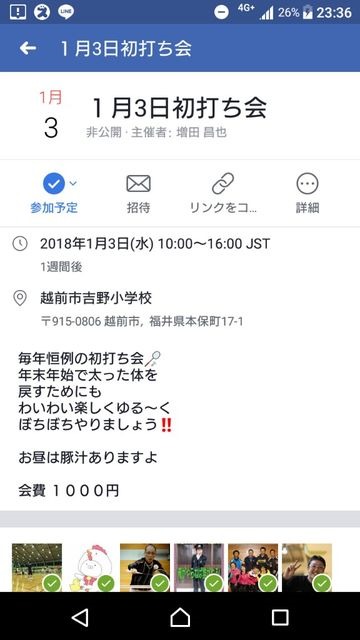
Task: Open the 越前市吉野小学校 location row
Action: pos(180,309)
